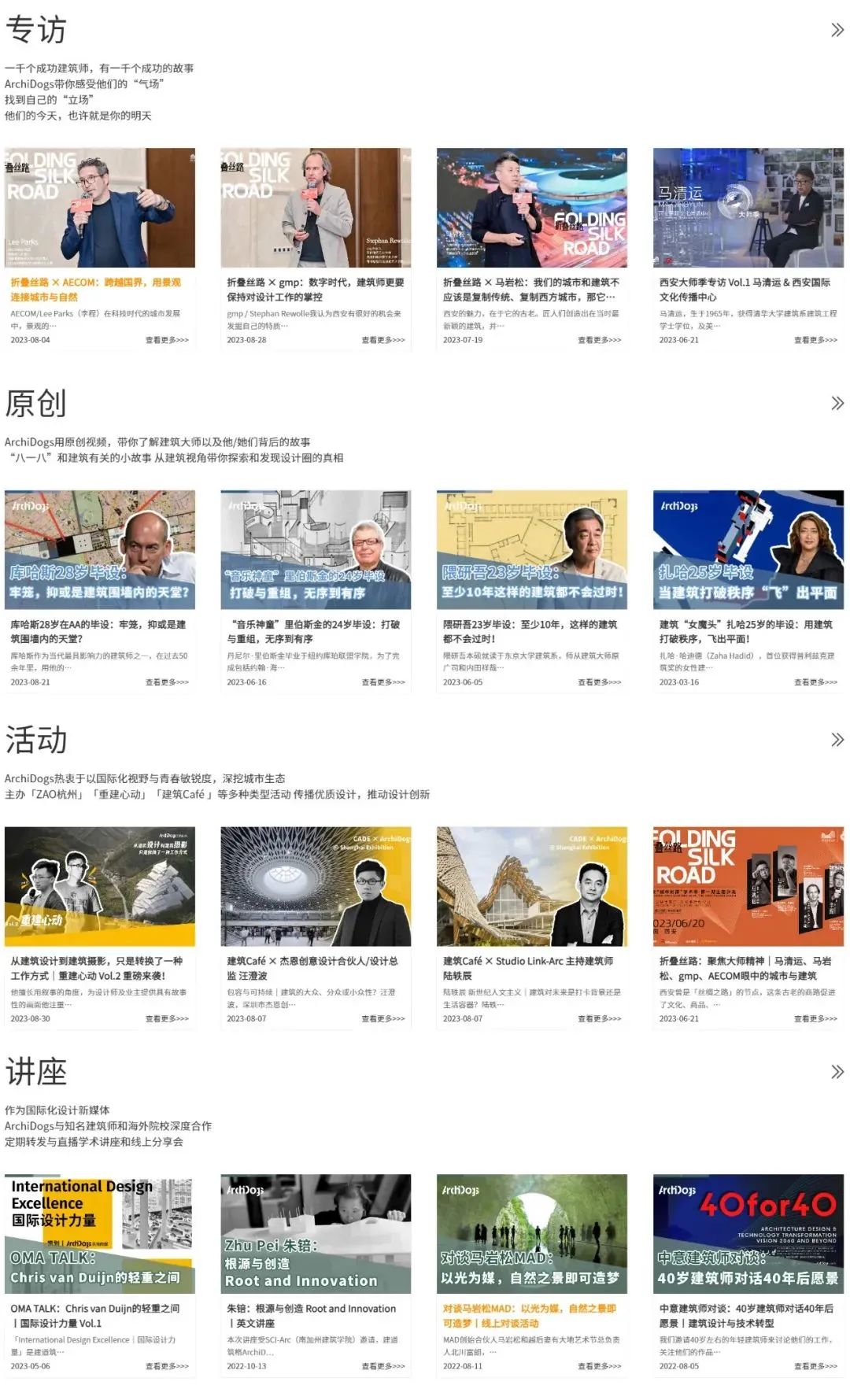
Task: Open the 折叠丝路 × AECOM interview card
Action: coord(100,249)
